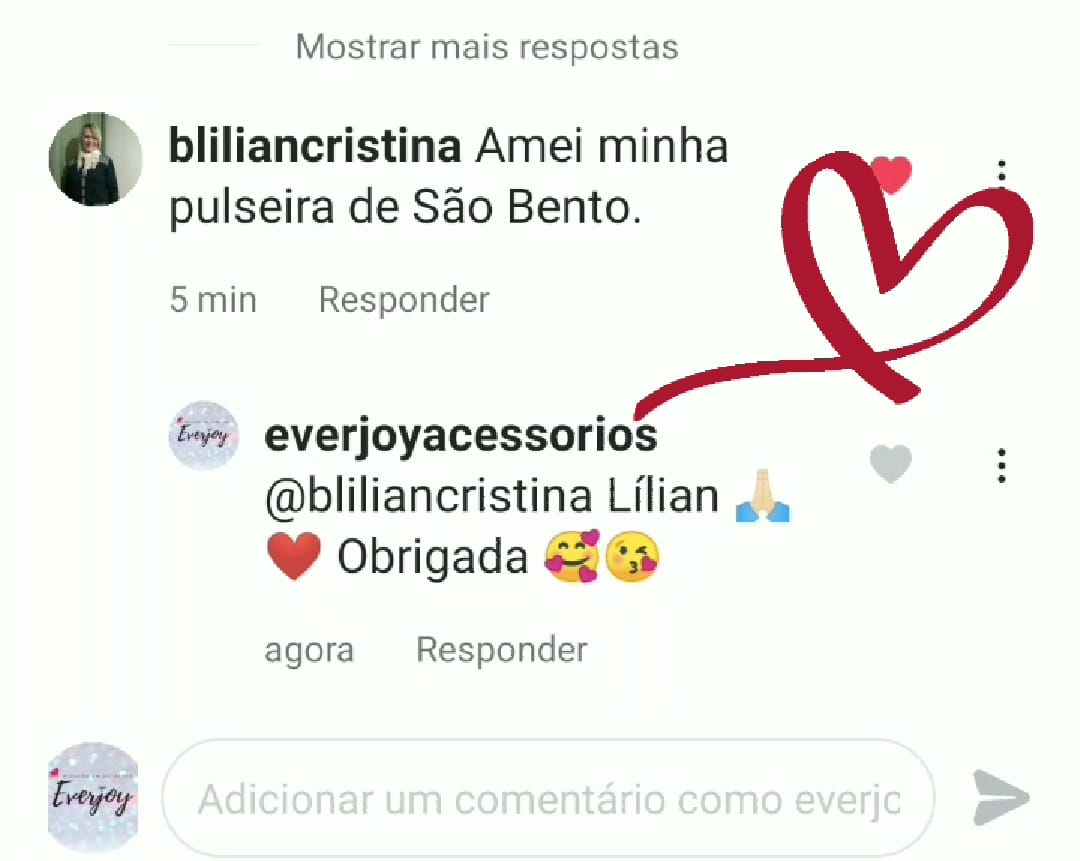This screenshot has width=1080, height=861.
Task: Tap Responder under the everjoyacessorios reply
Action: tap(501, 650)
